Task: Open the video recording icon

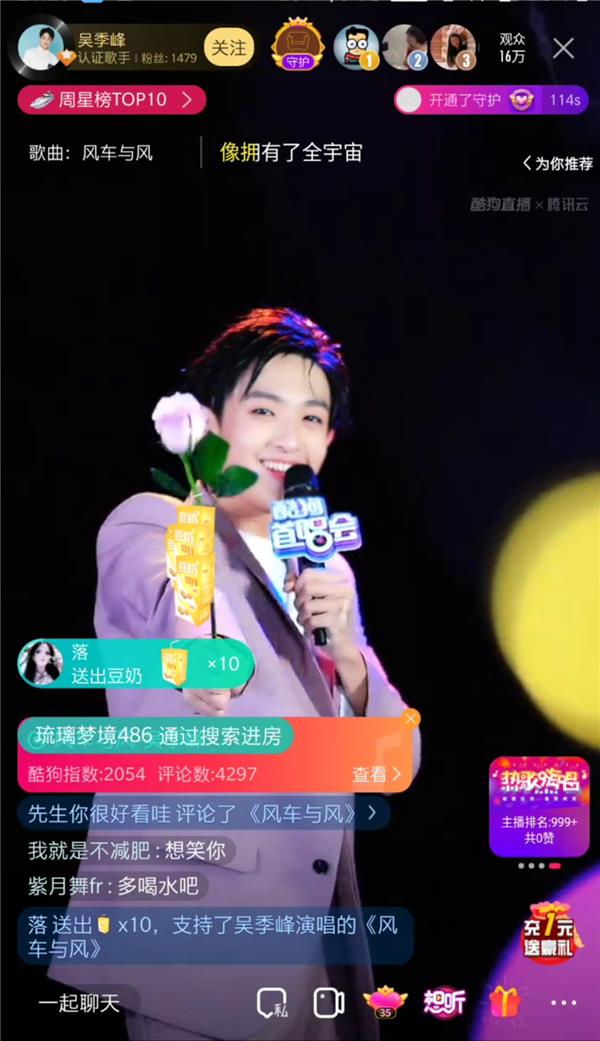Action: click(x=329, y=1003)
